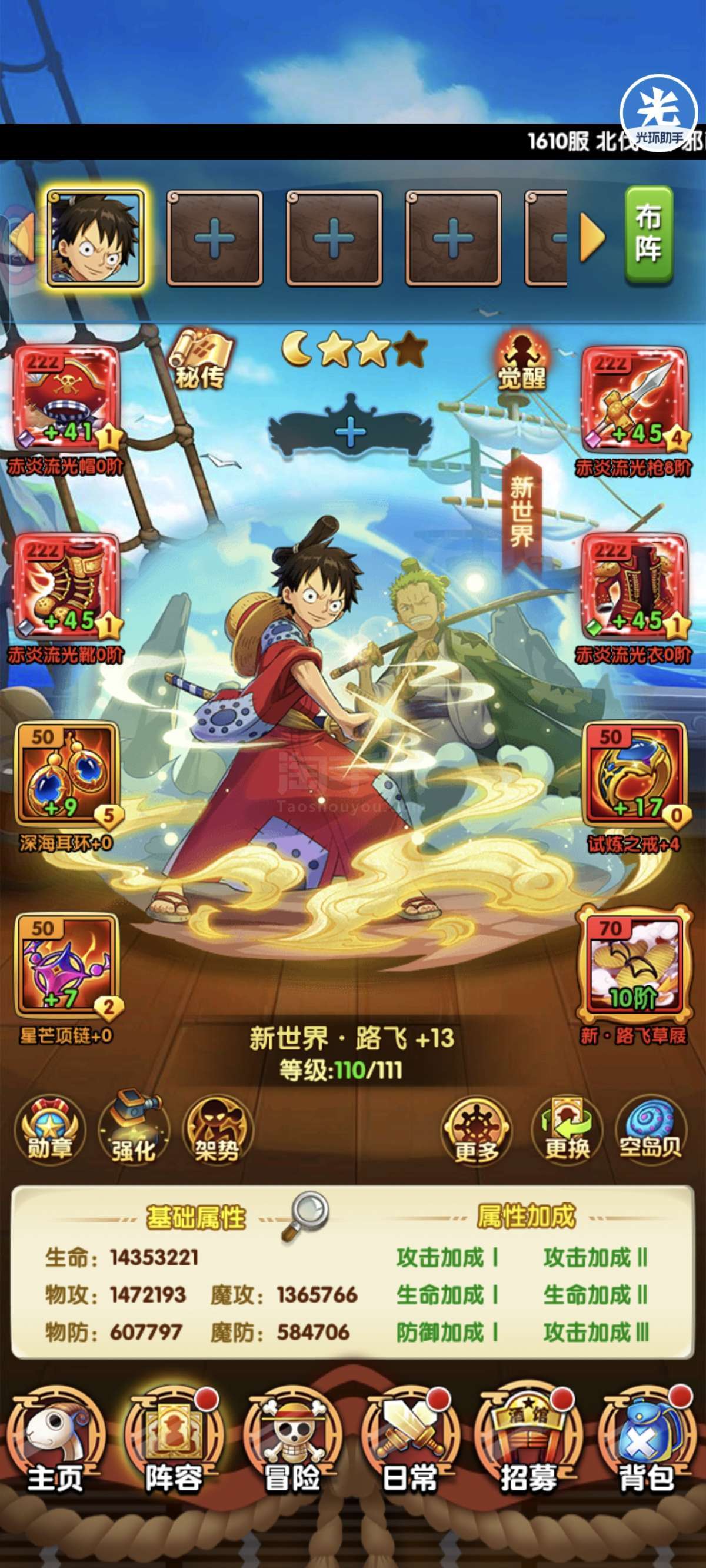Show next lineup slots with right arrow
The image size is (706, 1568).
tap(592, 236)
